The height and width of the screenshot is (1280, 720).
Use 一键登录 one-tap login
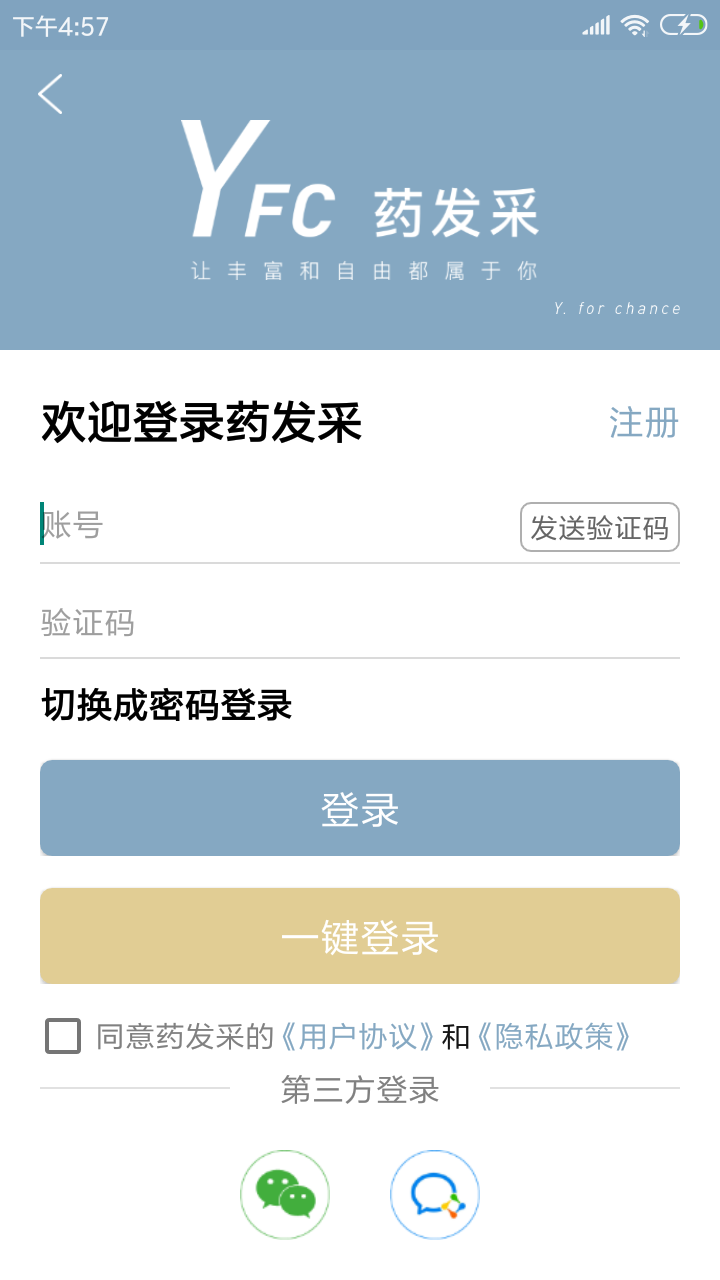pyautogui.click(x=360, y=936)
